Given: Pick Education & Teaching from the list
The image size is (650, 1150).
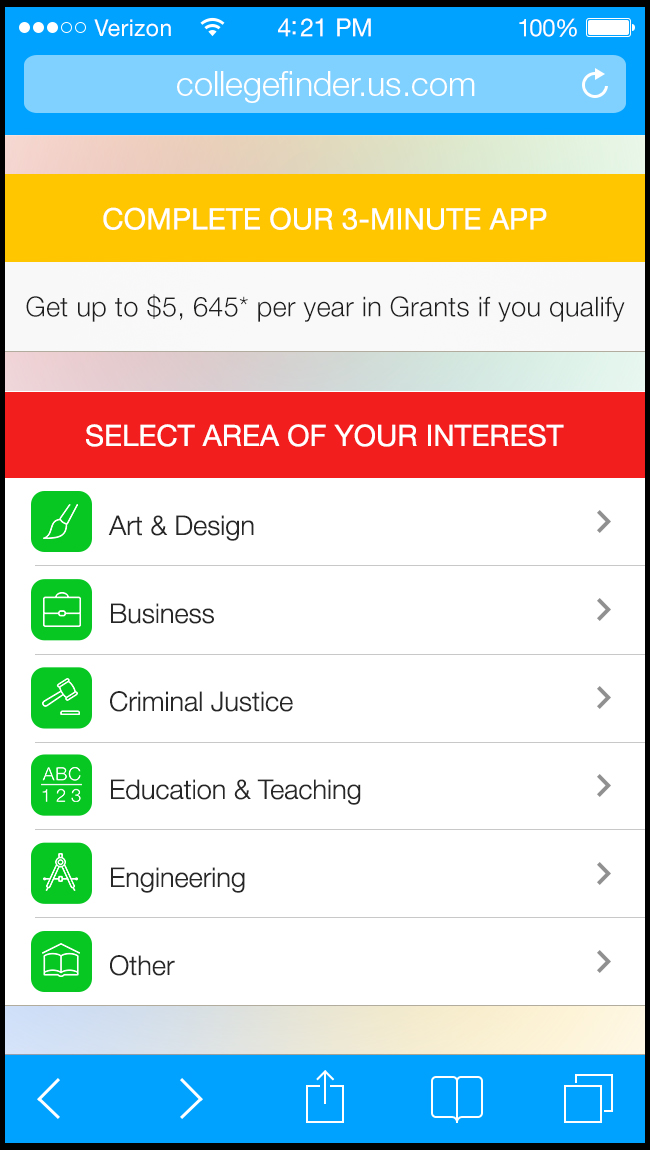Looking at the screenshot, I should (x=324, y=787).
